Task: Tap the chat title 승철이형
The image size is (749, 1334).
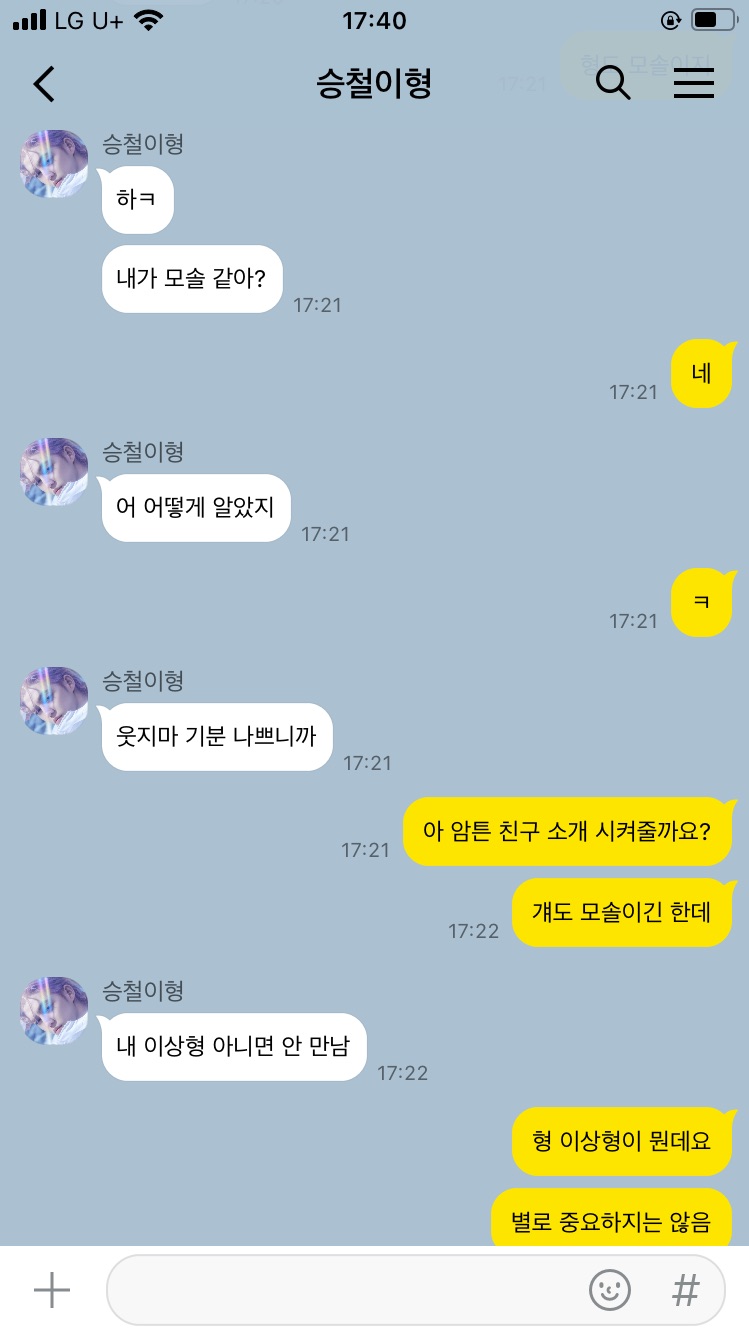Action: [374, 84]
